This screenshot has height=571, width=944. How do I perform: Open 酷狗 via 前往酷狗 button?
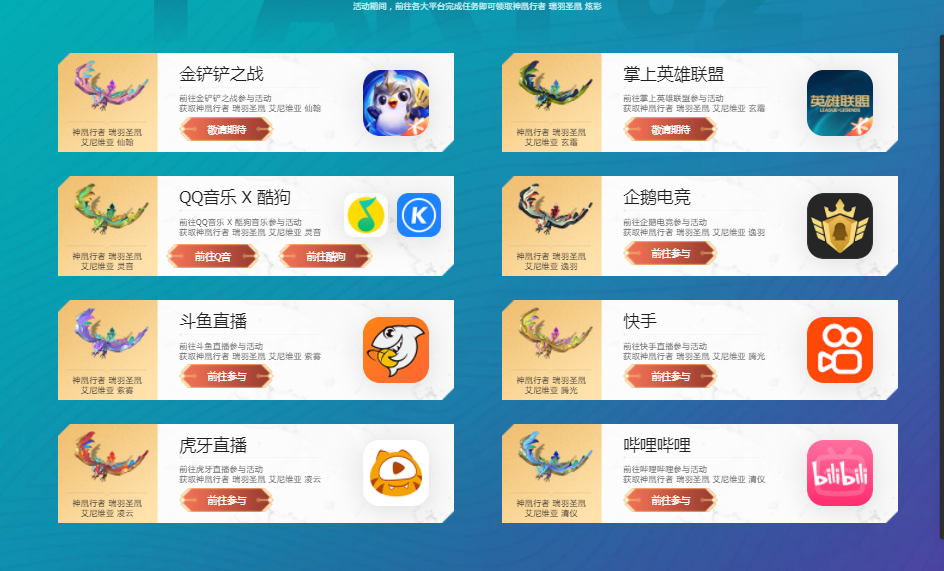(x=326, y=257)
